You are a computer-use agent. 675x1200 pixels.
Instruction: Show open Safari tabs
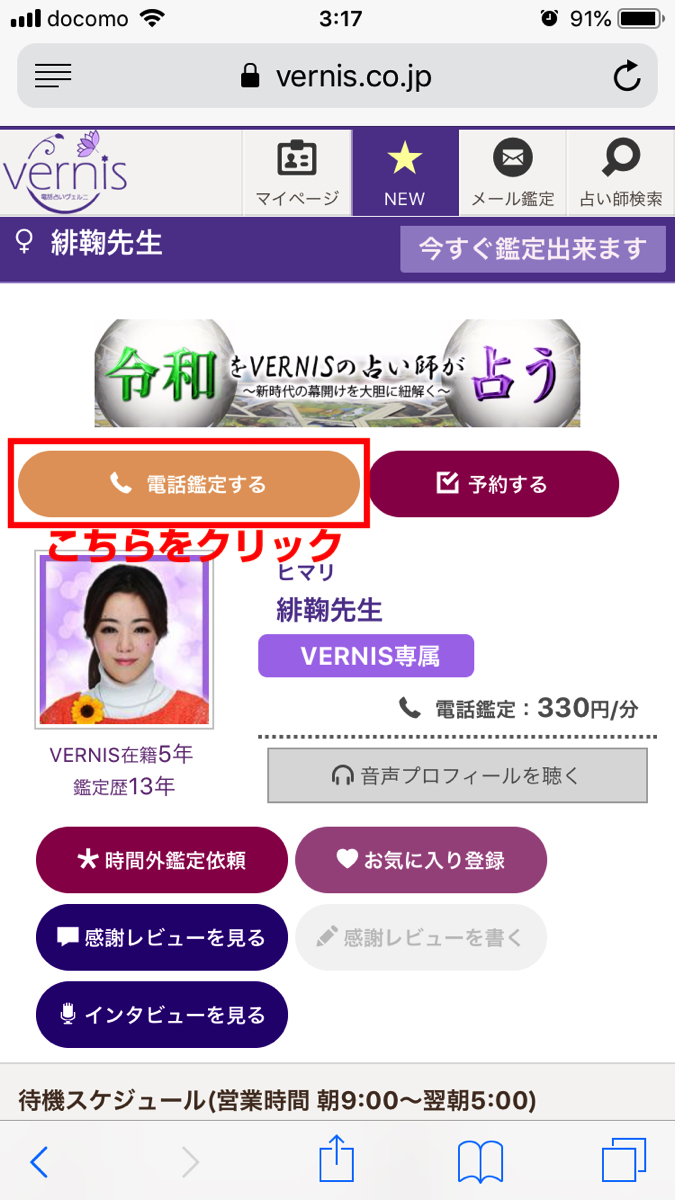pyautogui.click(x=623, y=1161)
